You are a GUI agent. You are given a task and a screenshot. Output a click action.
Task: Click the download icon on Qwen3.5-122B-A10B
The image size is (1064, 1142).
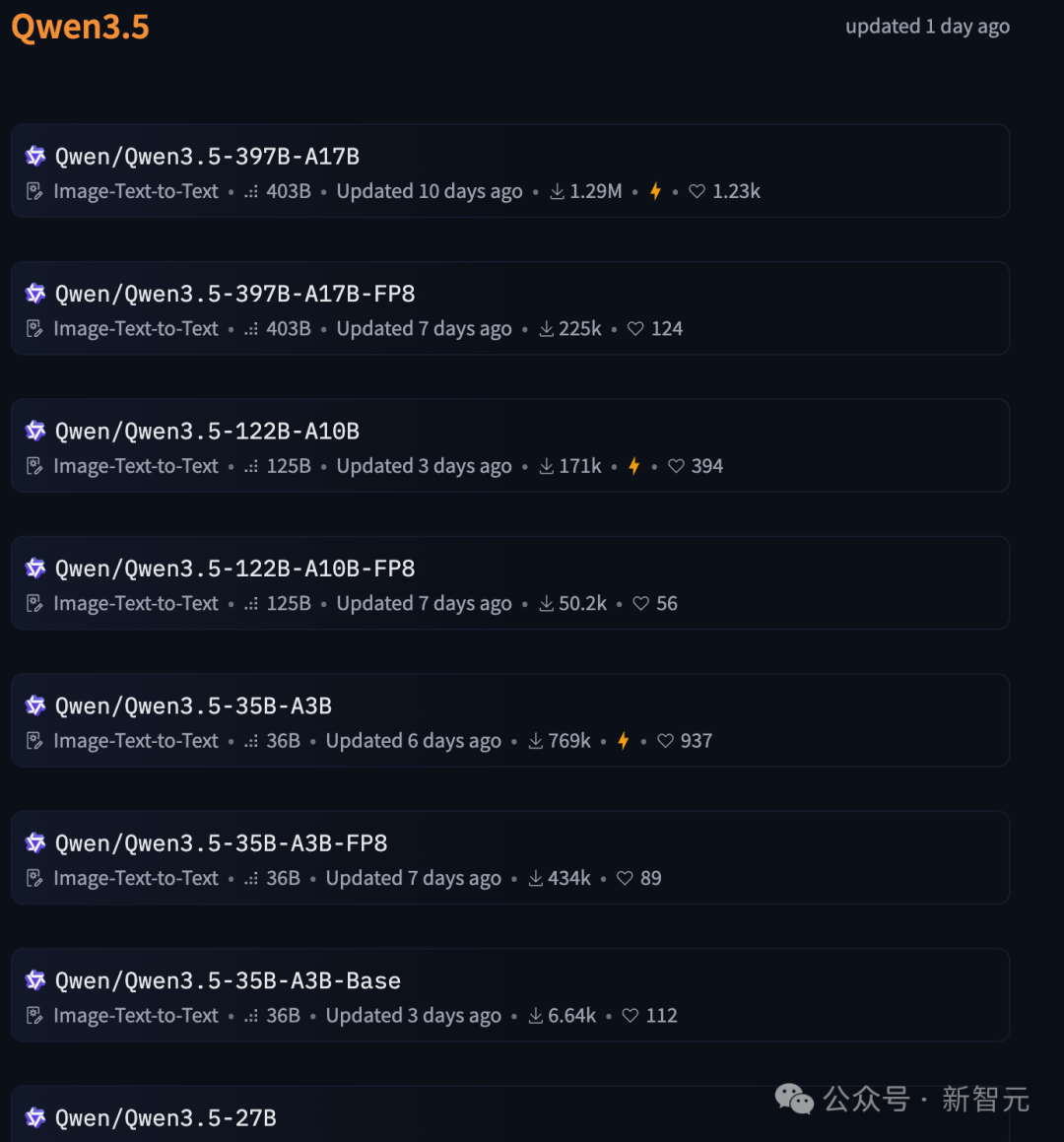pos(545,465)
